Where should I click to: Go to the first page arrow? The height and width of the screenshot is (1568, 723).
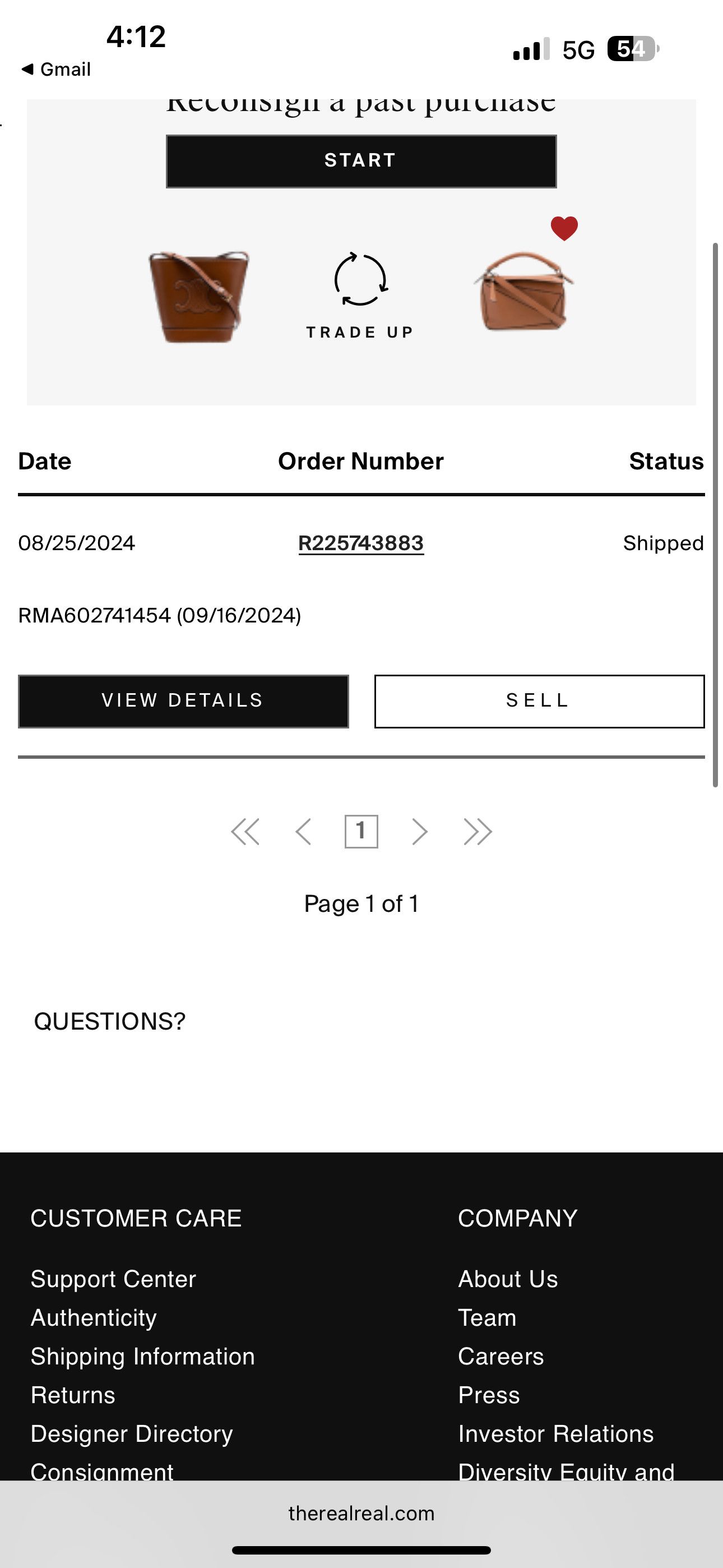(245, 832)
